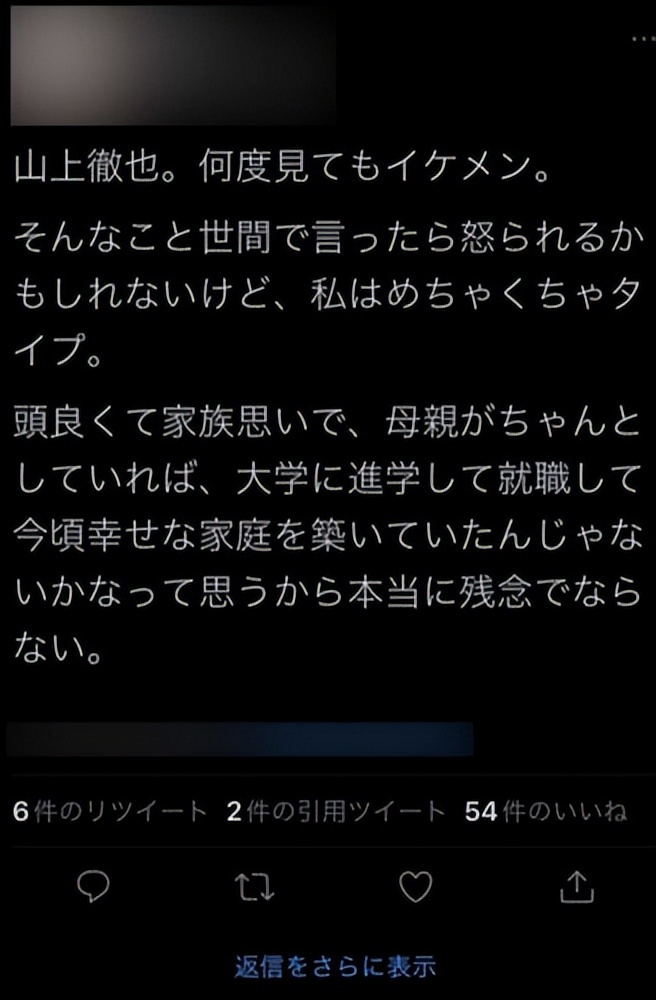Like this tweet with the heart
Image resolution: width=656 pixels, height=1000 pixels.
coord(416,886)
